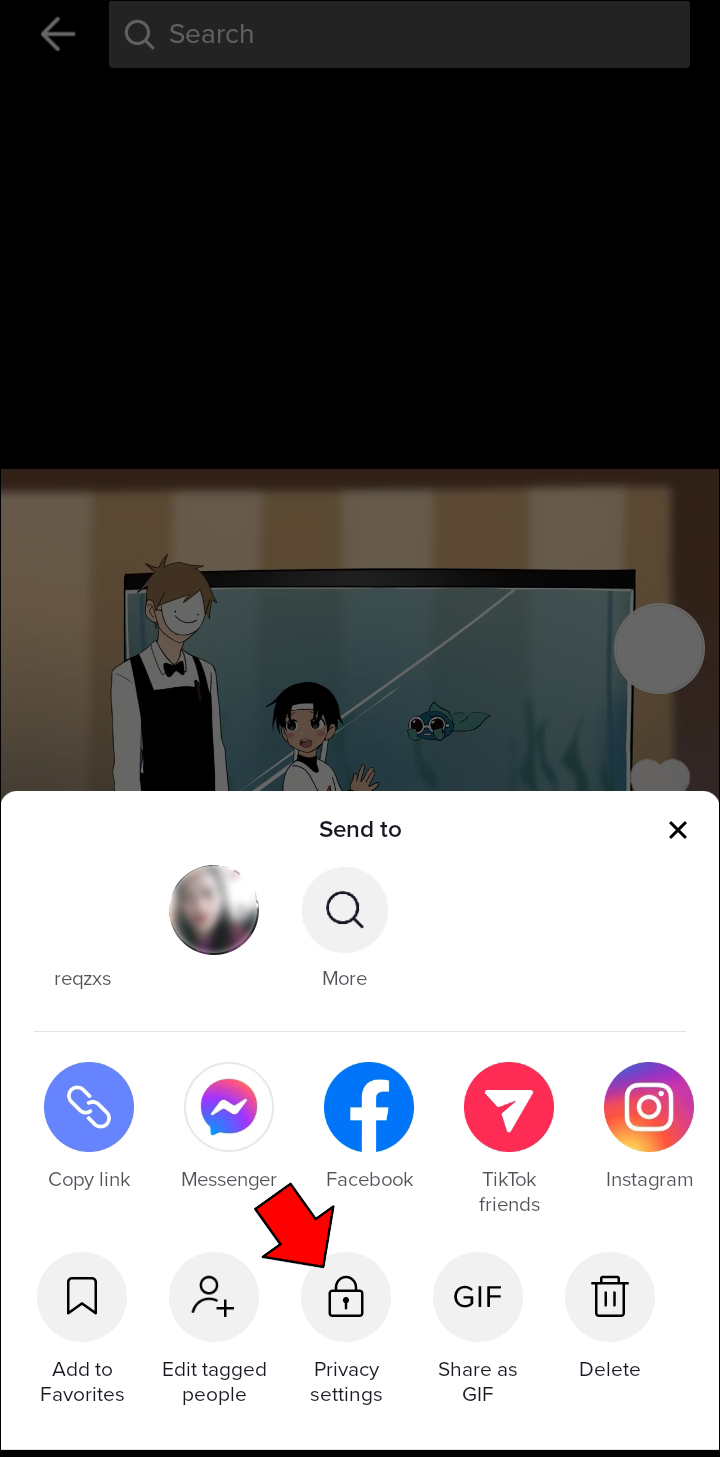Close the Send to sheet
Screen dimensions: 720x1457
(677, 830)
